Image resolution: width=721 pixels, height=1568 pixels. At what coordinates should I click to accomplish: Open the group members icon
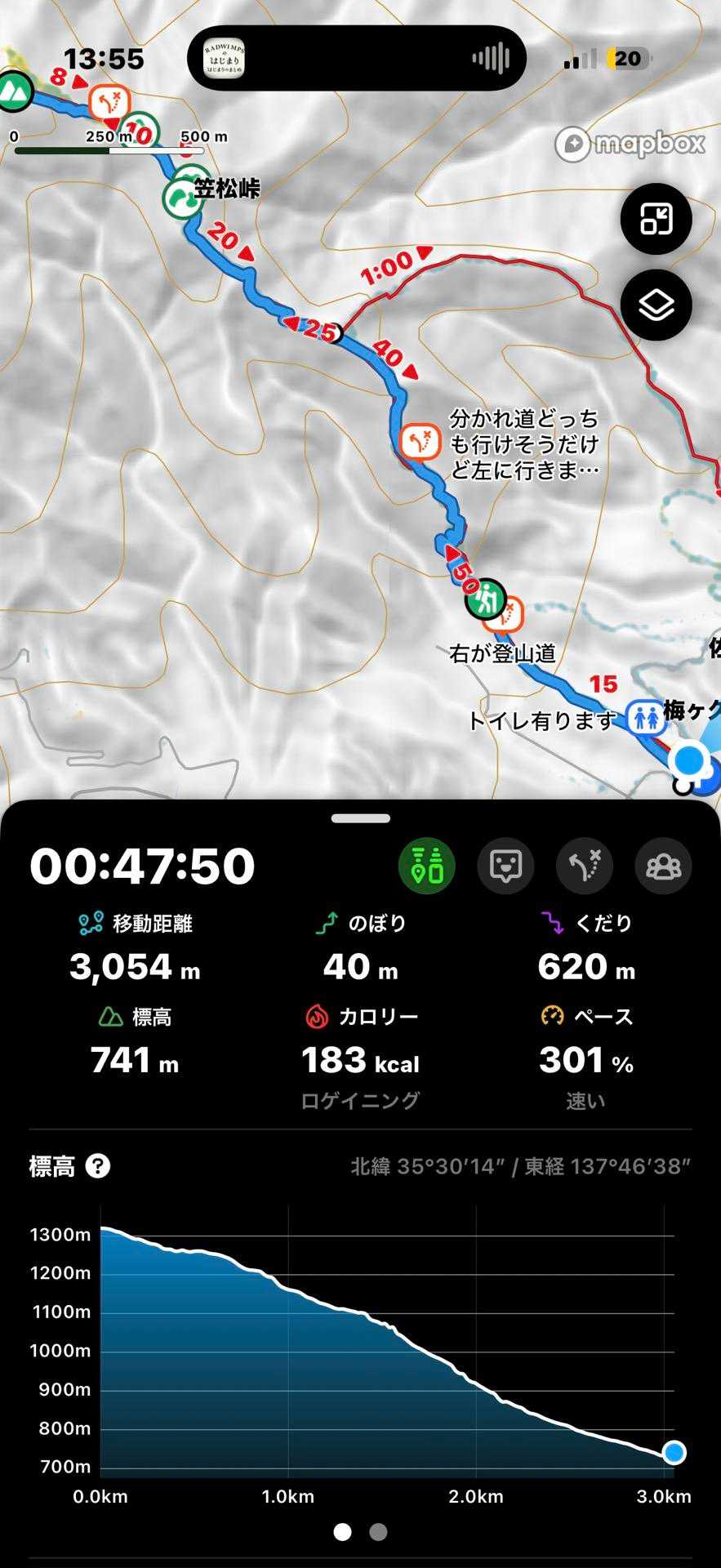pos(663,866)
